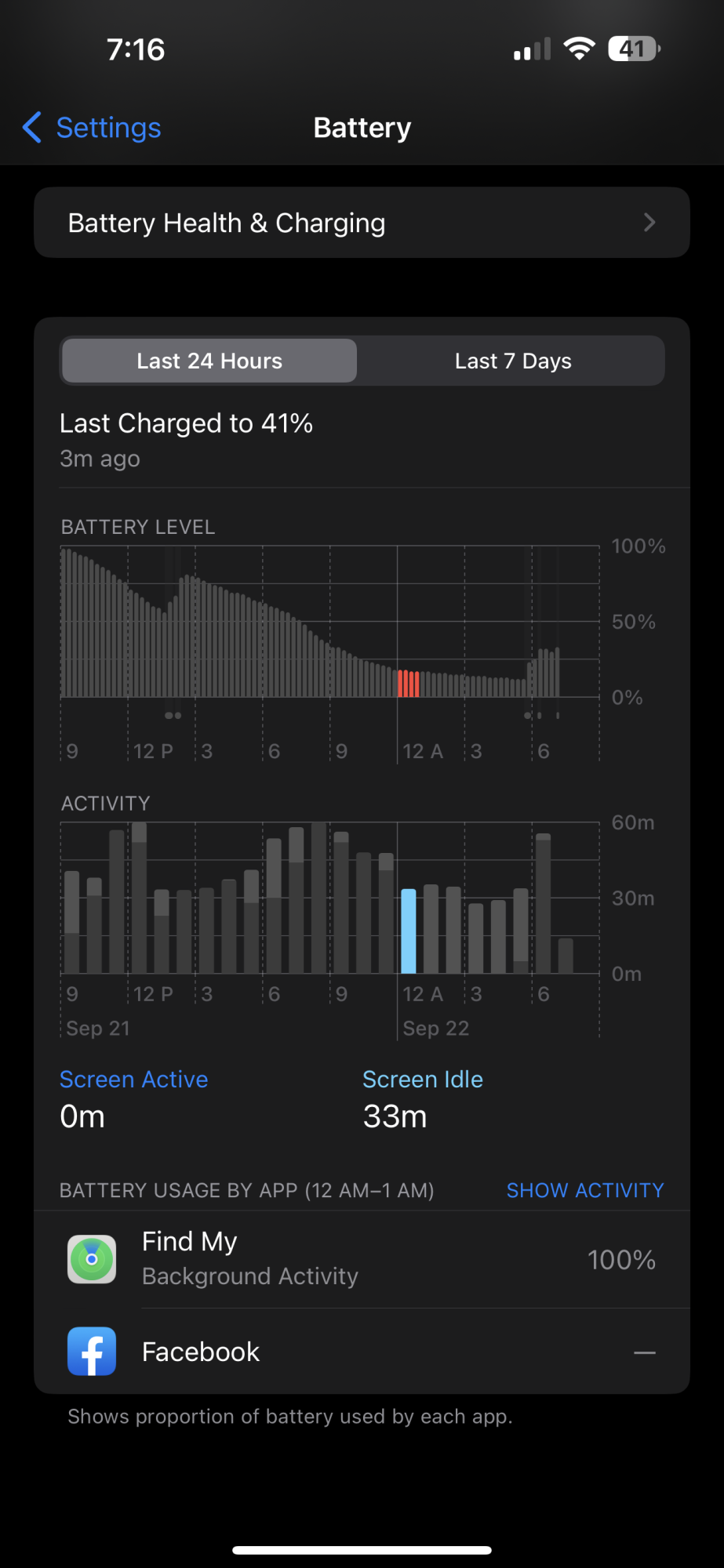Select the highlighted blue activity bar
Image resolution: width=724 pixels, height=1568 pixels.
point(409,931)
